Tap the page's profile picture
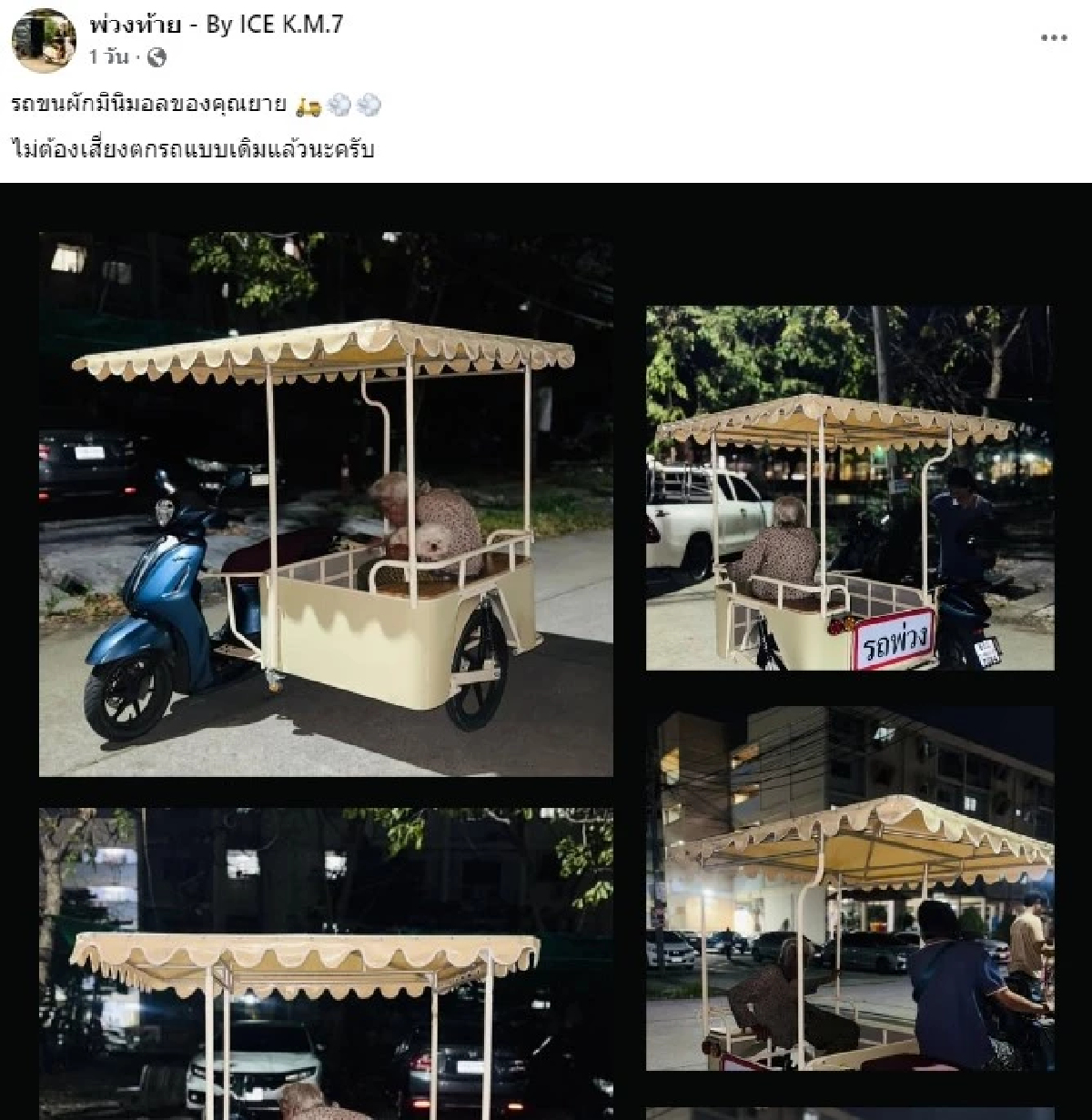 [x=43, y=40]
